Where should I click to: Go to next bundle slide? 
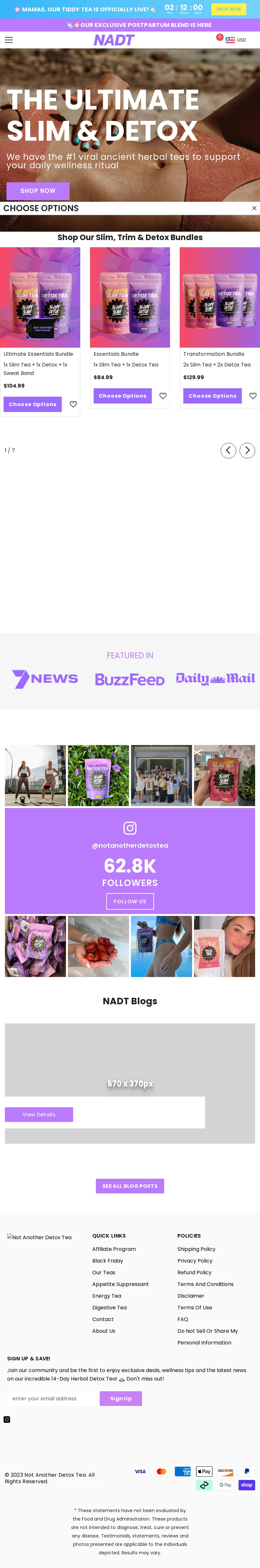pos(247,450)
